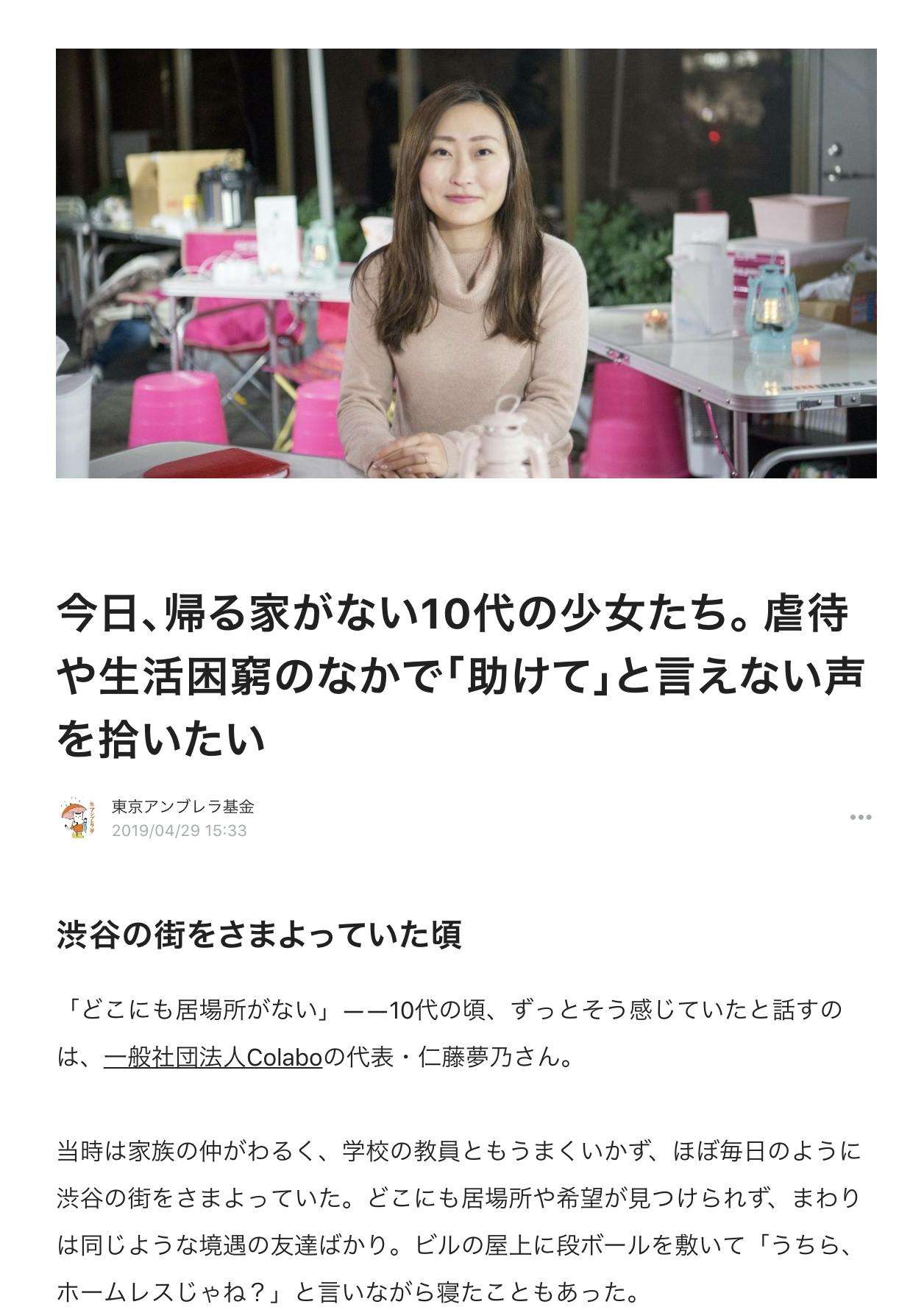The height and width of the screenshot is (1310, 924).
Task: Open 東京アンブレラ基金 author profile
Action: [182, 806]
